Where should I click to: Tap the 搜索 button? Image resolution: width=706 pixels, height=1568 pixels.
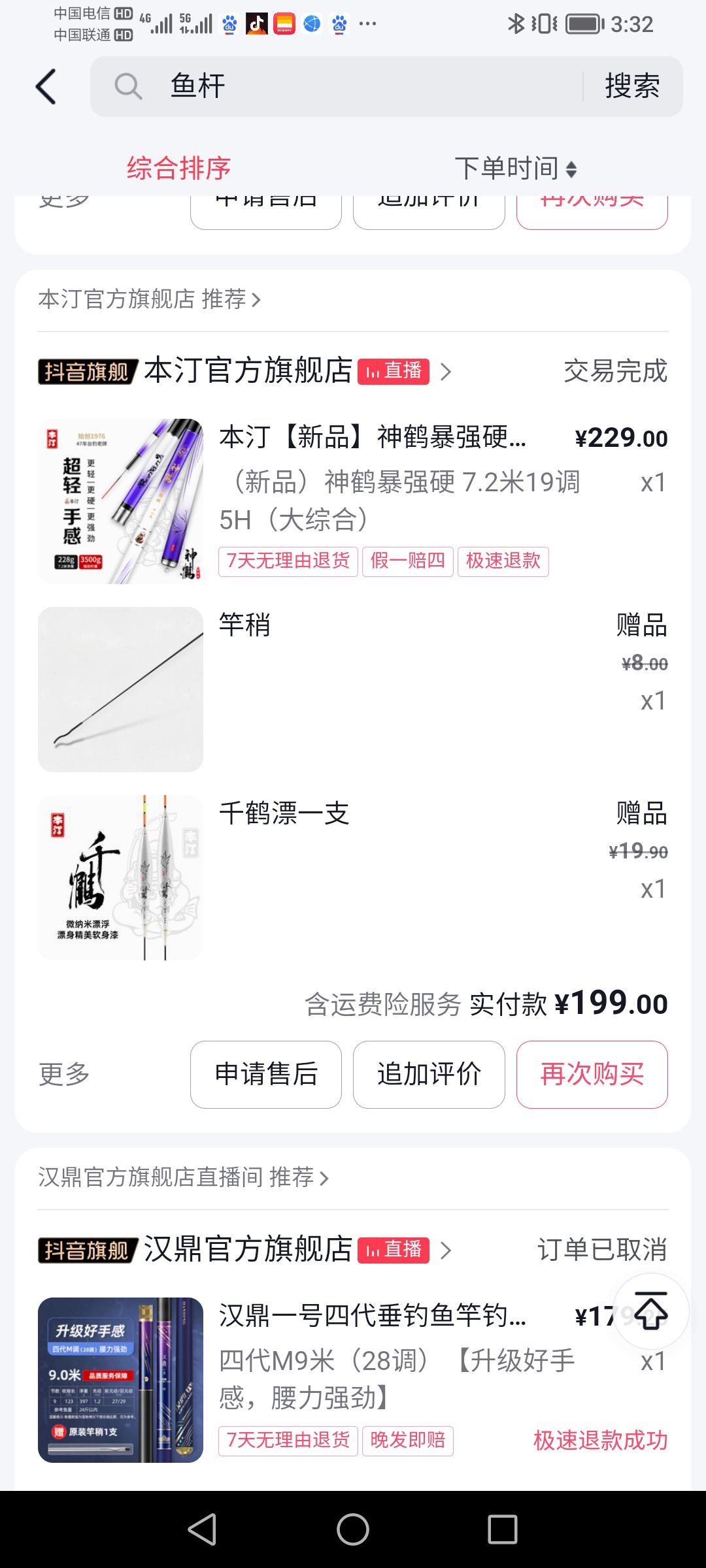(x=632, y=86)
